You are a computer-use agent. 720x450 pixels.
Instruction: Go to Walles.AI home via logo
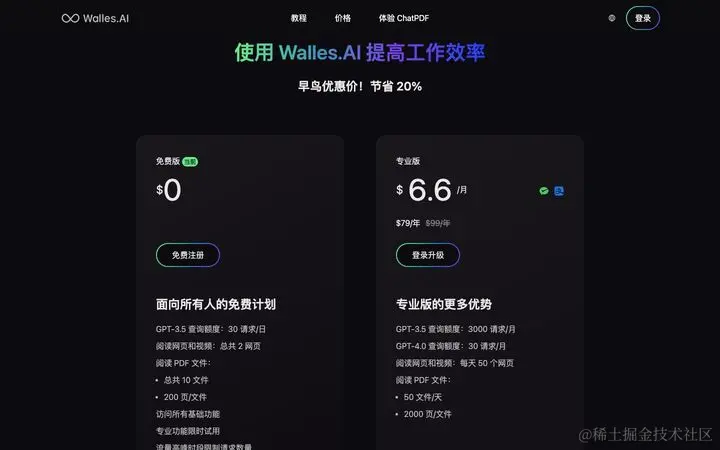pyautogui.click(x=95, y=18)
